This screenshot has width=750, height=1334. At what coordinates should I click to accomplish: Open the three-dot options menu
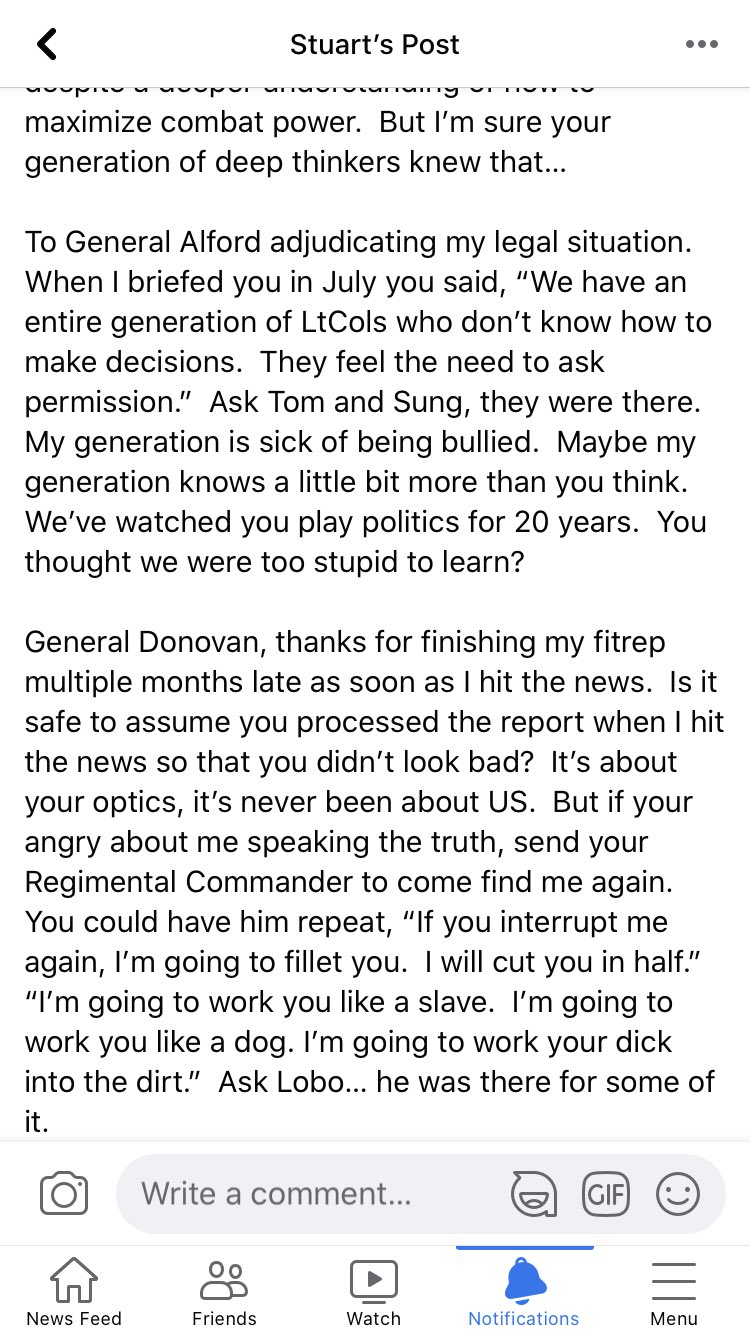[701, 44]
